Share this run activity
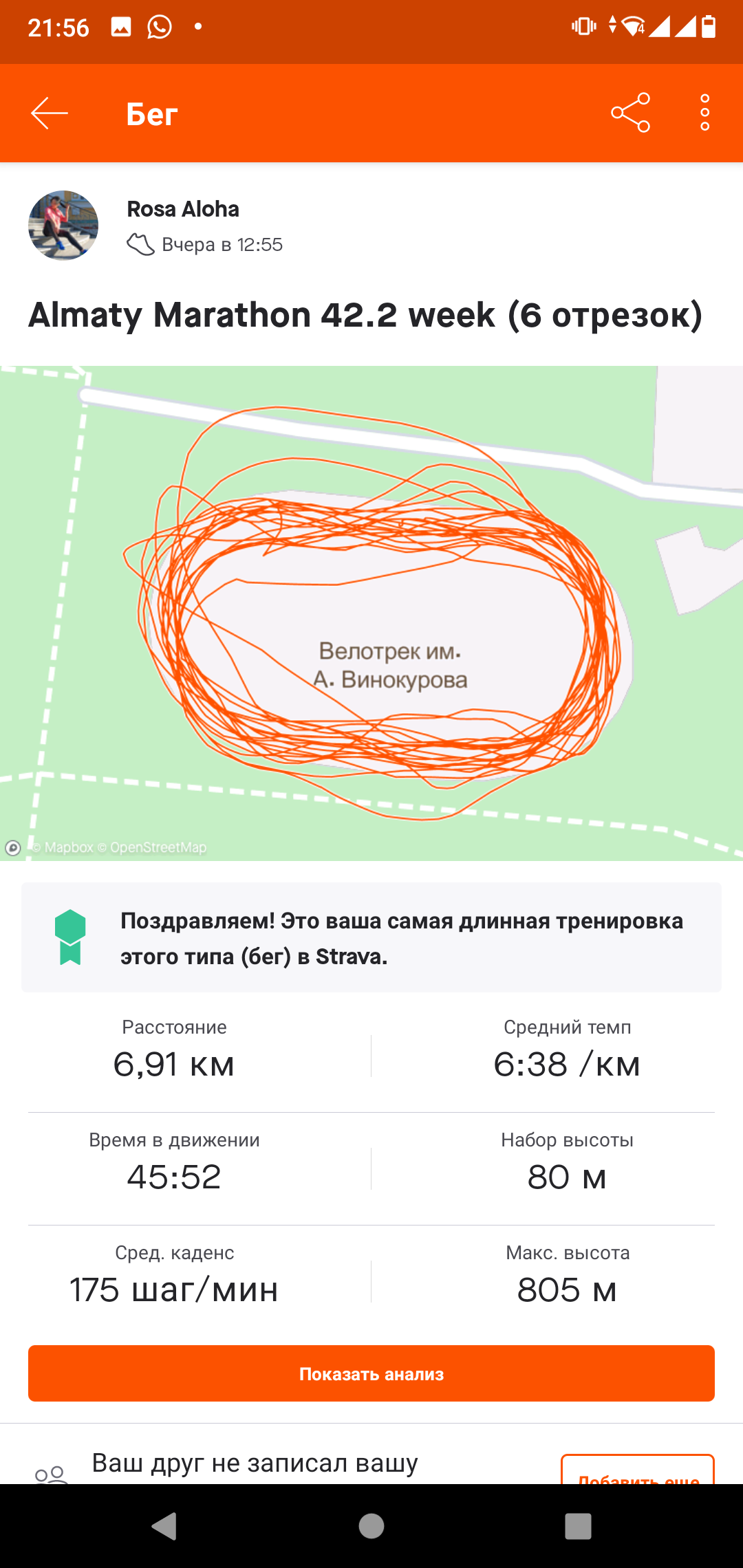Screen dimensions: 743x1568 pos(630,113)
